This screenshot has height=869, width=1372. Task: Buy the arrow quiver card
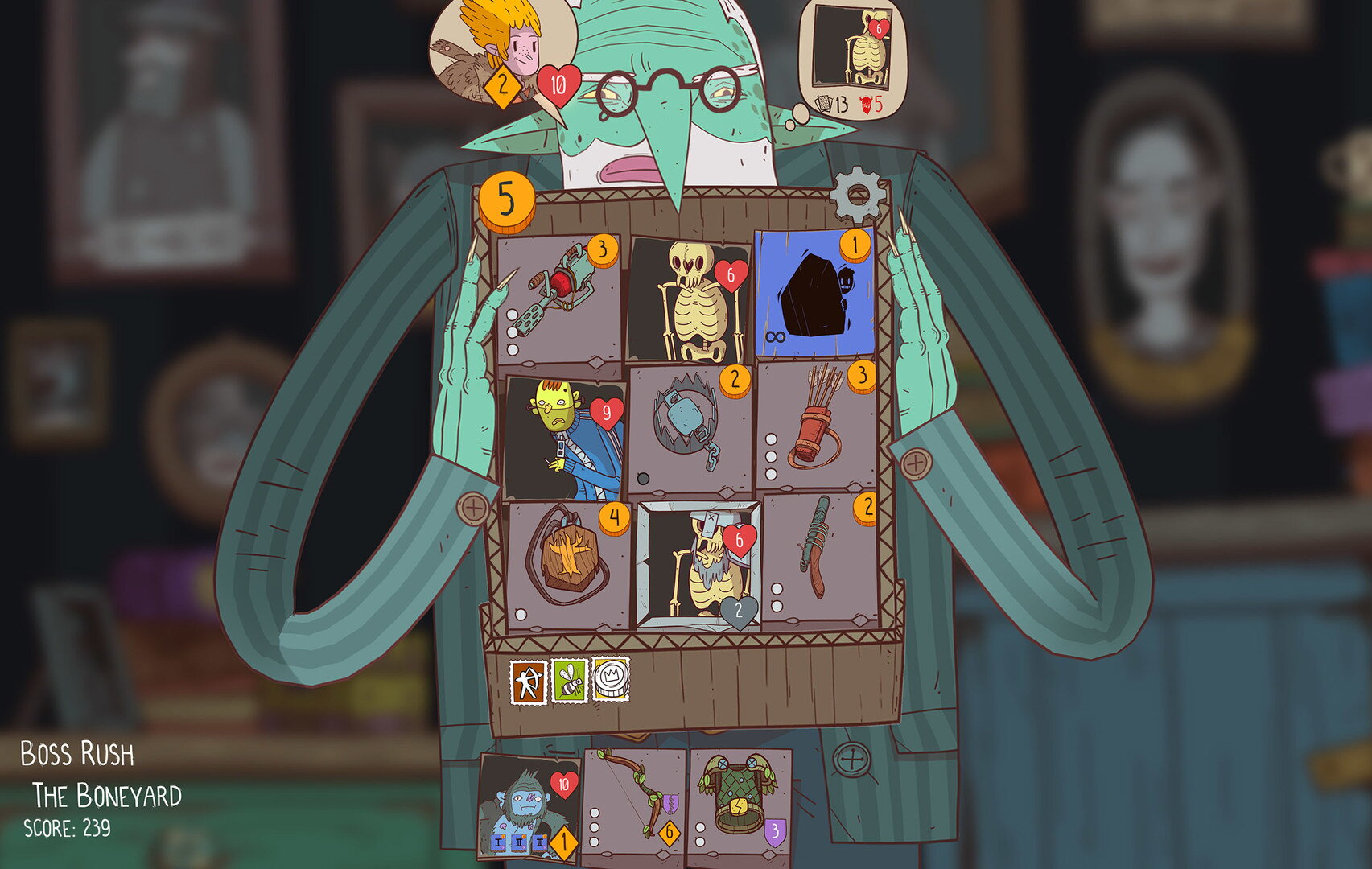[816, 426]
